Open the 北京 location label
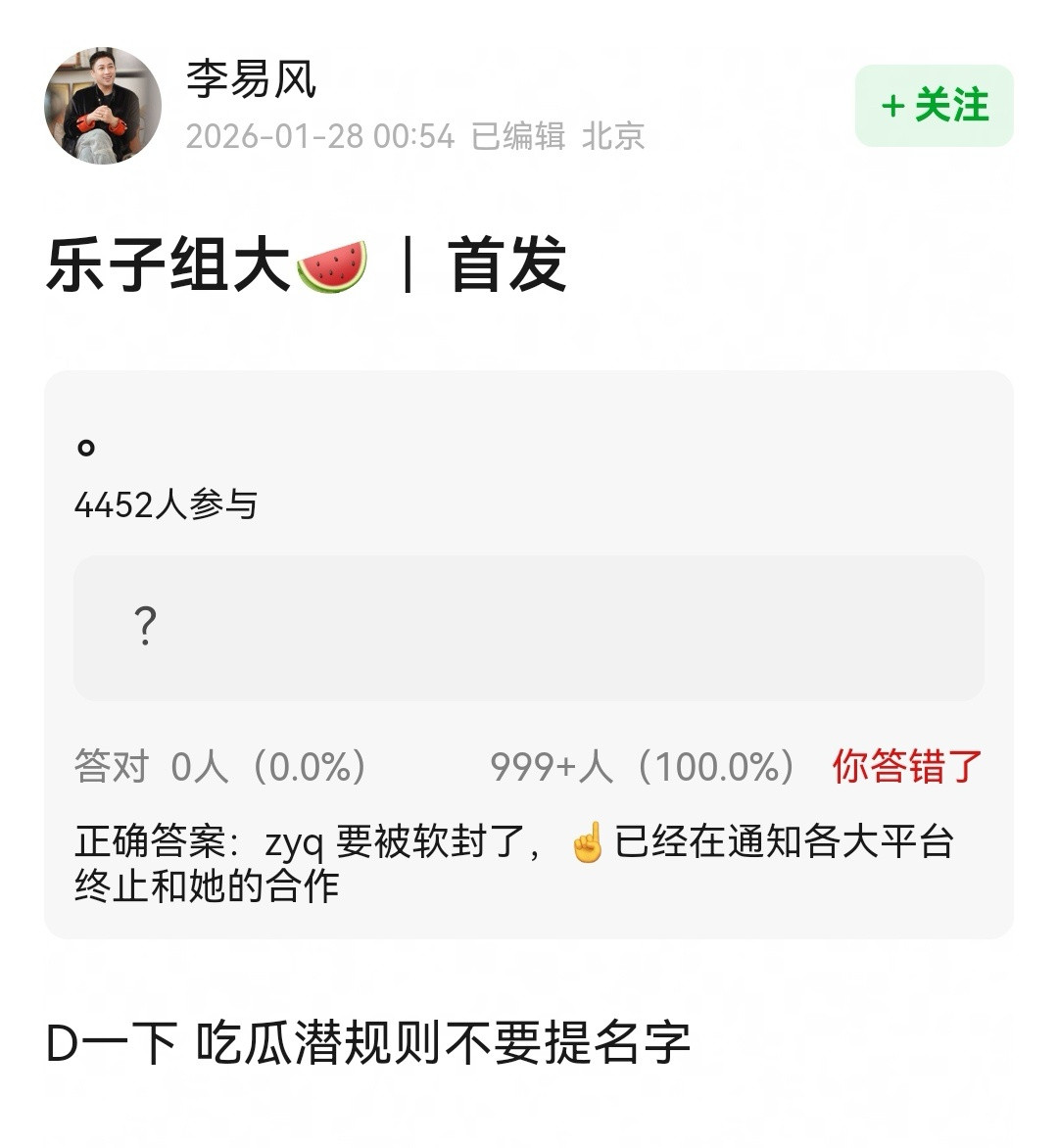This screenshot has height=1148, width=1058. coord(615,139)
